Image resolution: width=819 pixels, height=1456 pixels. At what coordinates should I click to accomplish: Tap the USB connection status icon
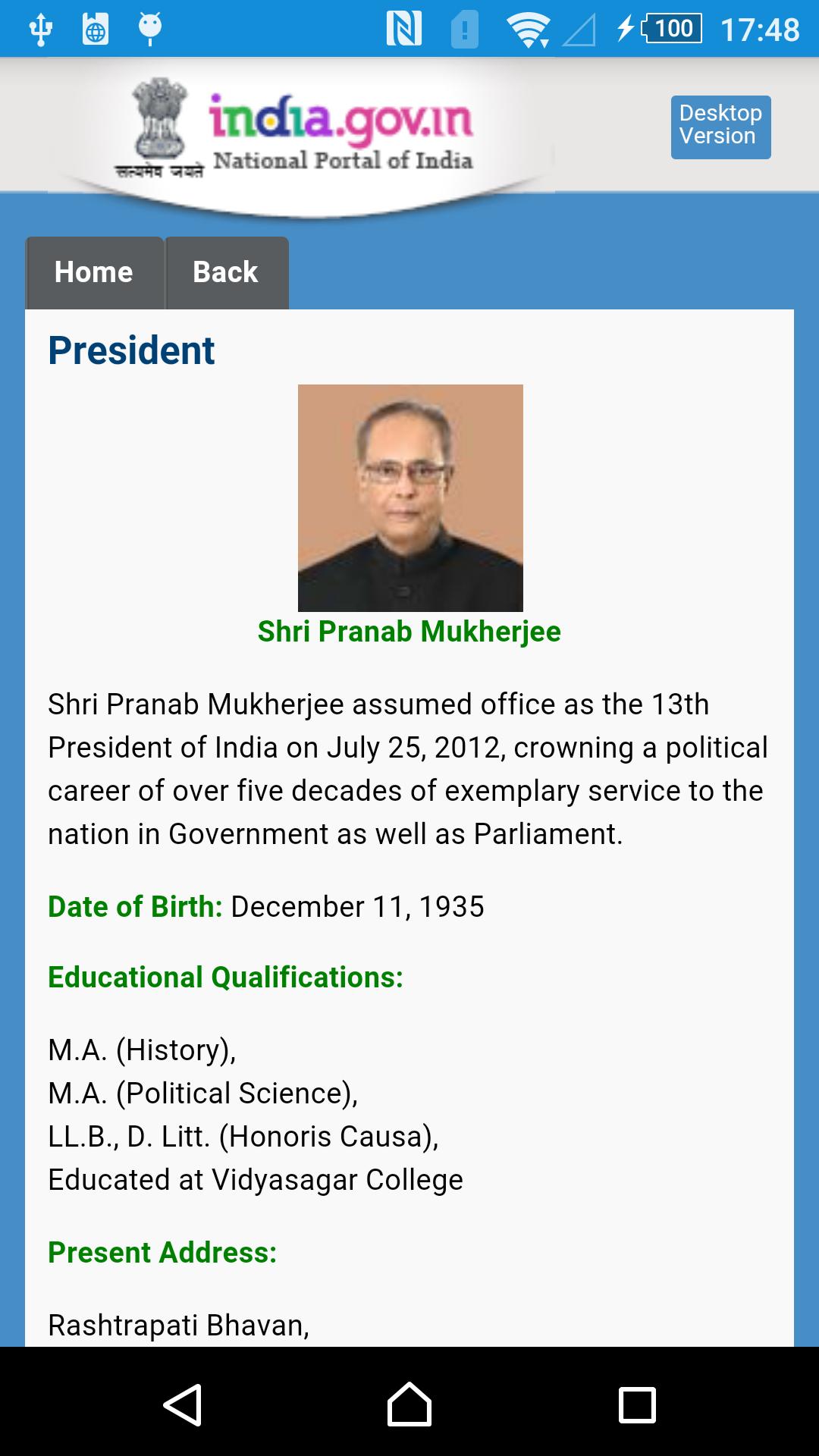[x=41, y=30]
